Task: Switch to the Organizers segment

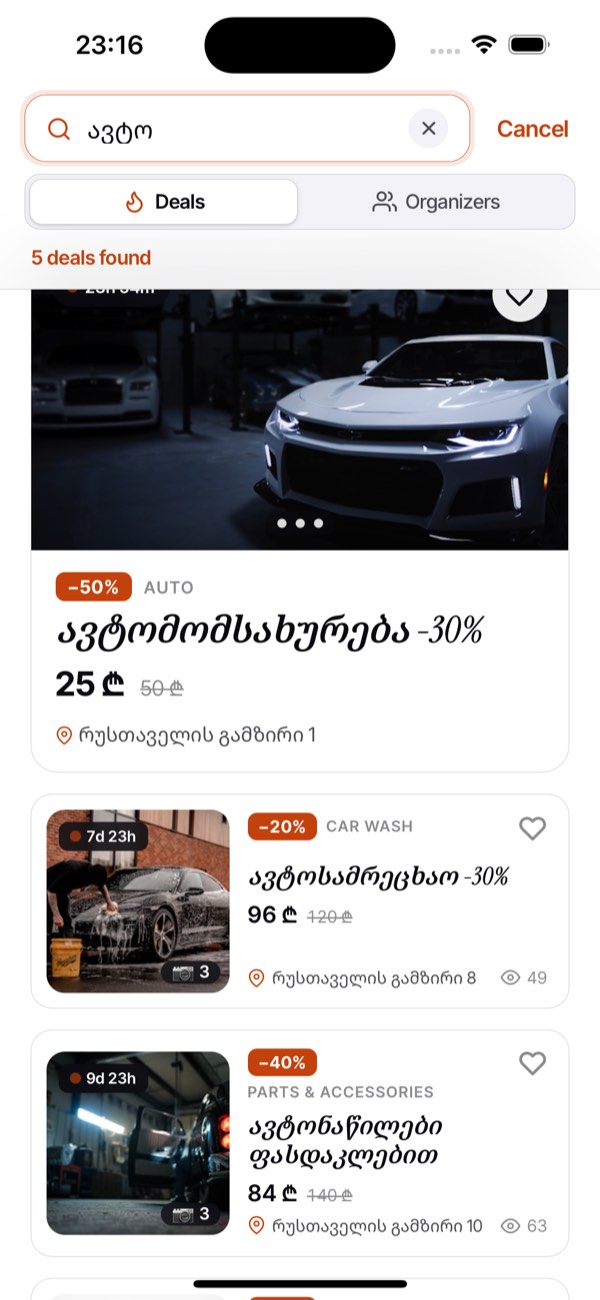Action: coord(436,202)
